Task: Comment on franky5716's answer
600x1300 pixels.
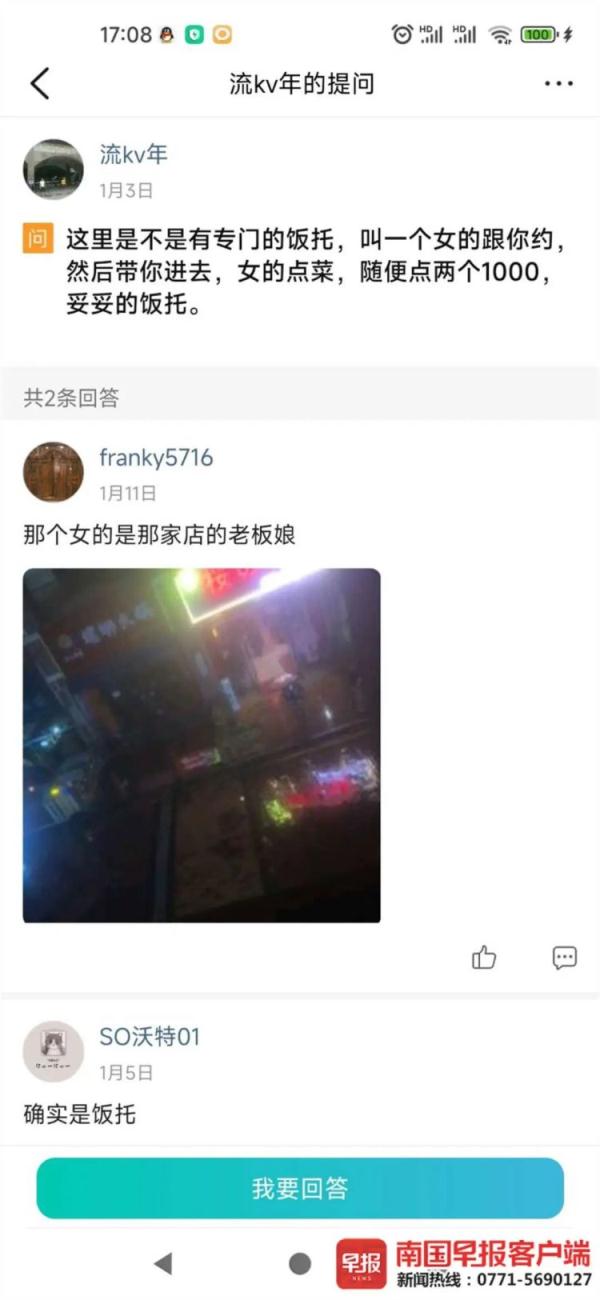Action: point(564,957)
